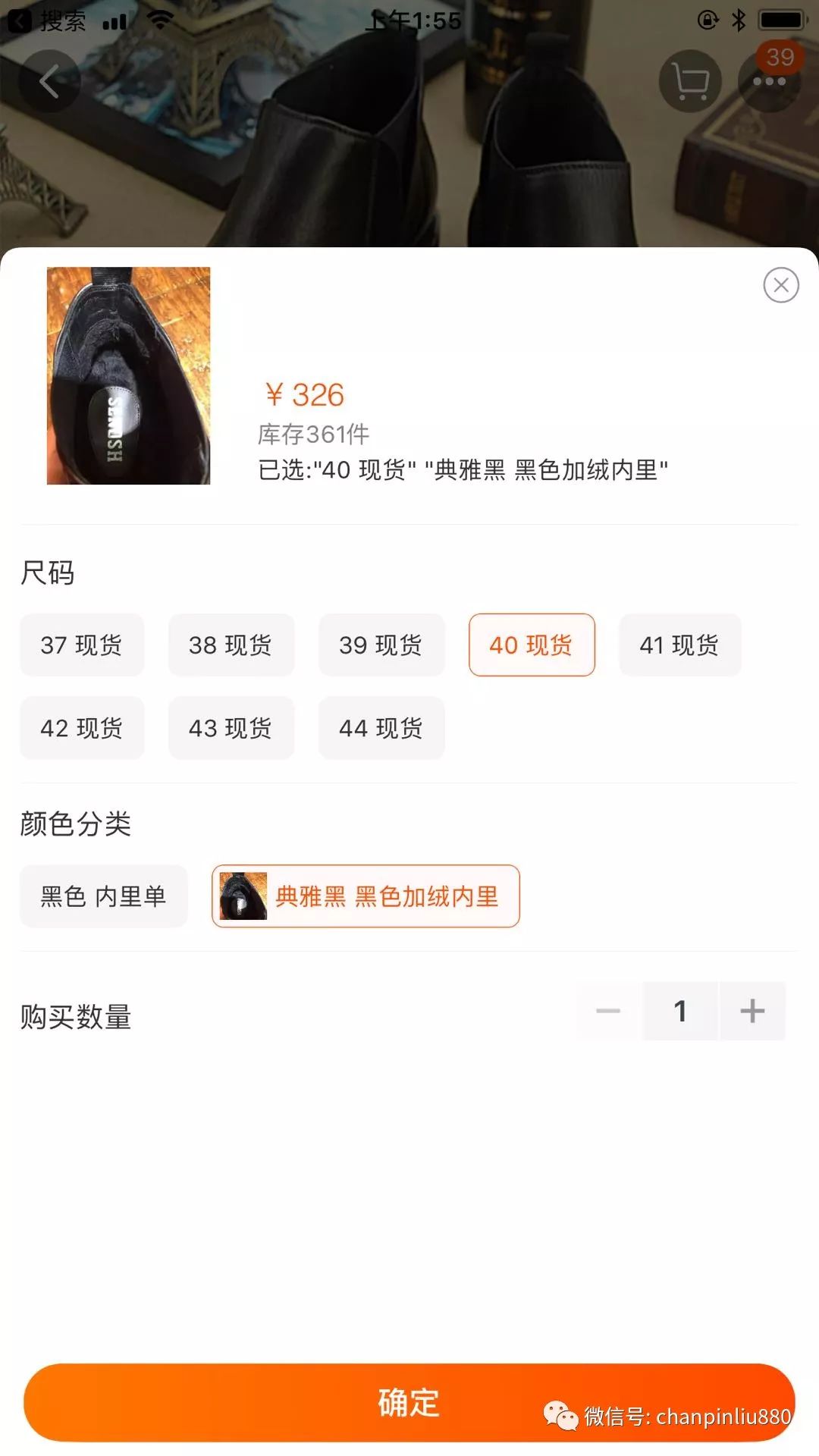Tap the 典雅黑 黑色加绒内里 color option

[x=366, y=896]
